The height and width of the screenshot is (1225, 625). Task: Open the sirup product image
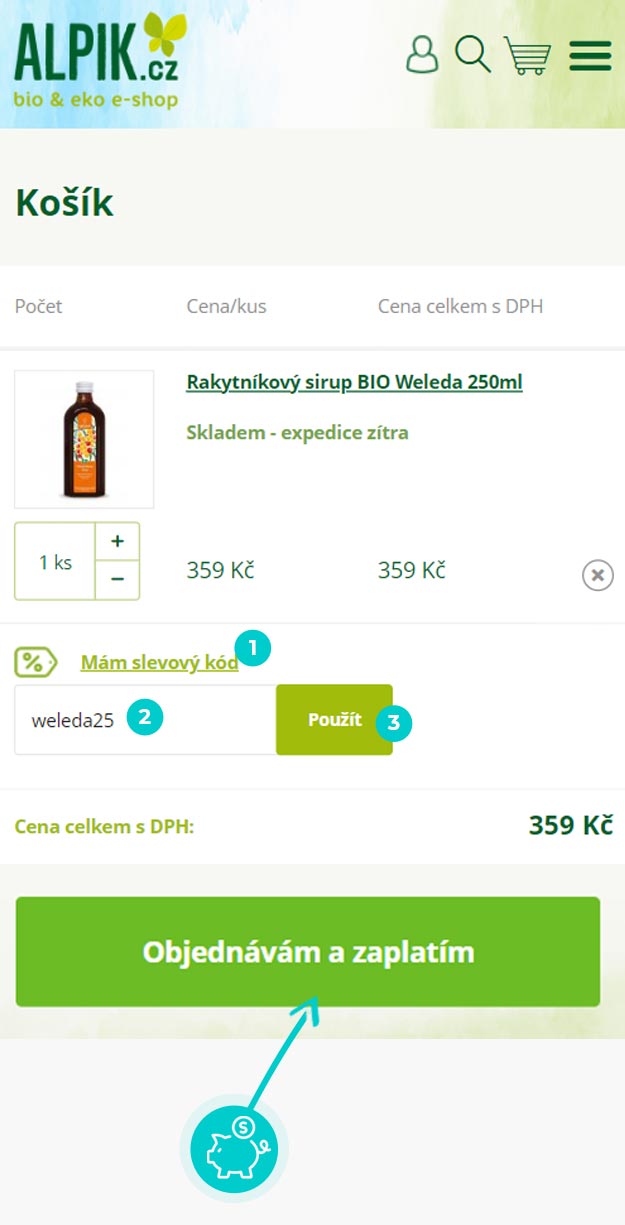(x=84, y=439)
